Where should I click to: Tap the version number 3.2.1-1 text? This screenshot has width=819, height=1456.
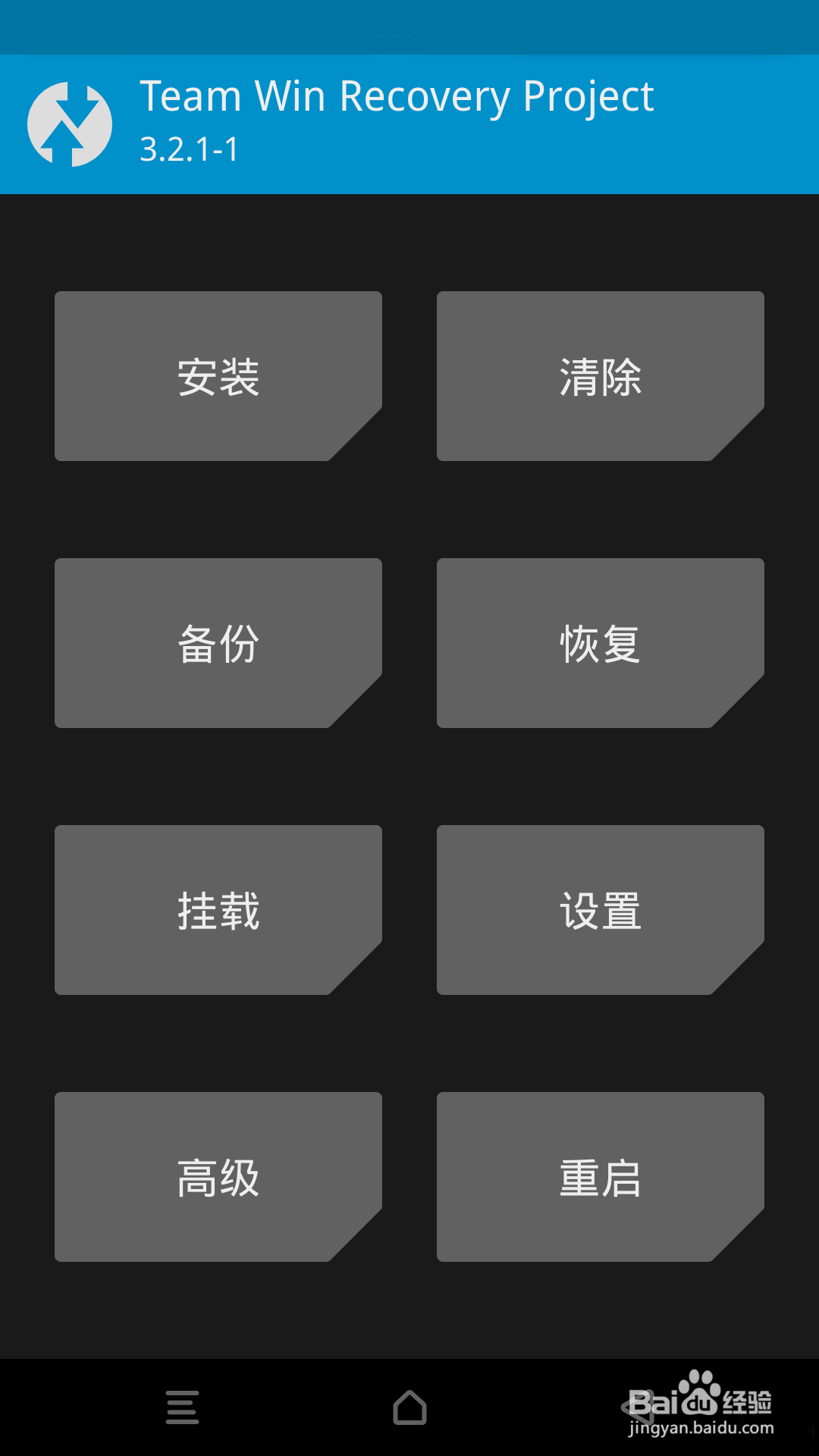pyautogui.click(x=189, y=150)
